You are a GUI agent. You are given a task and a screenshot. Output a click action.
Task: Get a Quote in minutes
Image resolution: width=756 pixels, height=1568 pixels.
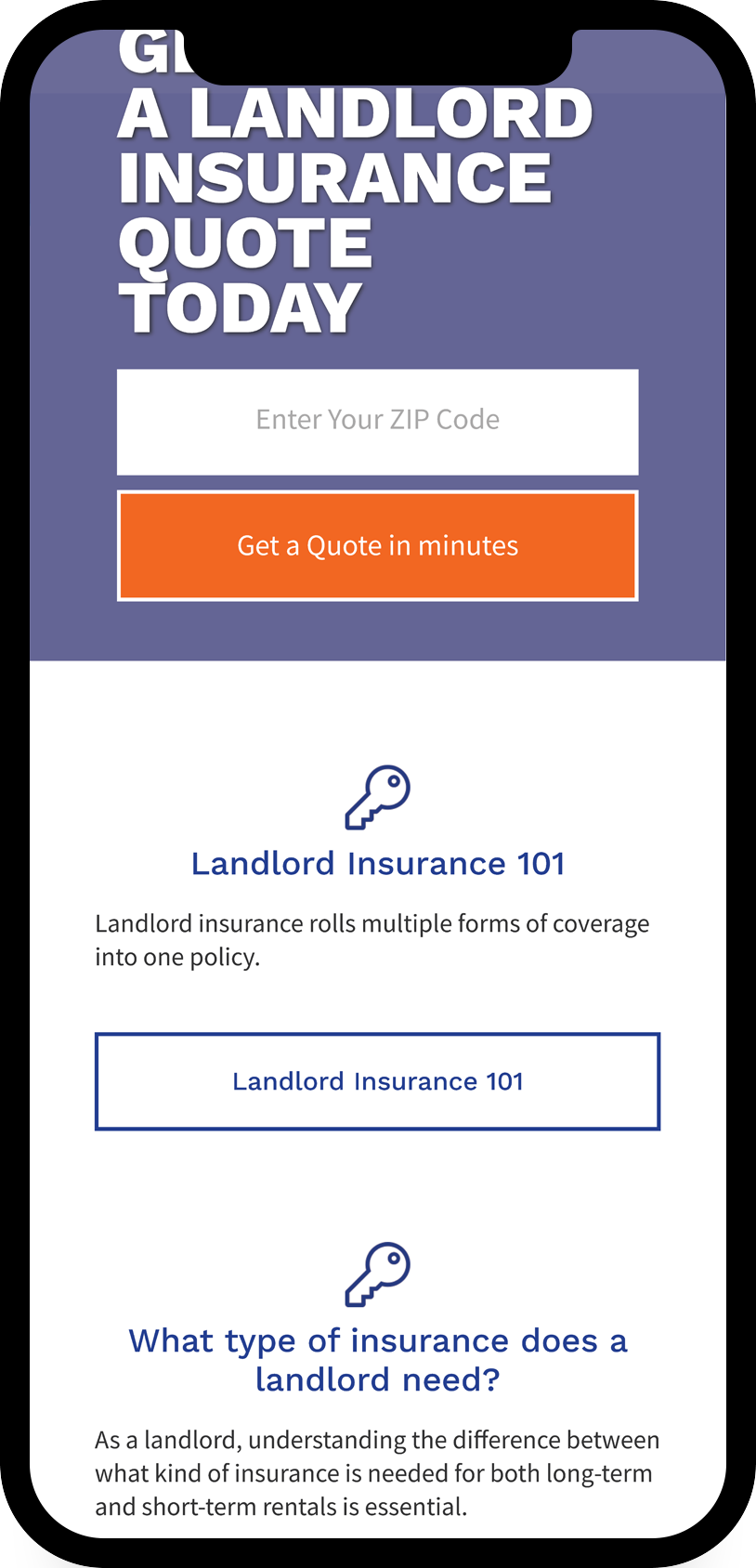pyautogui.click(x=377, y=545)
